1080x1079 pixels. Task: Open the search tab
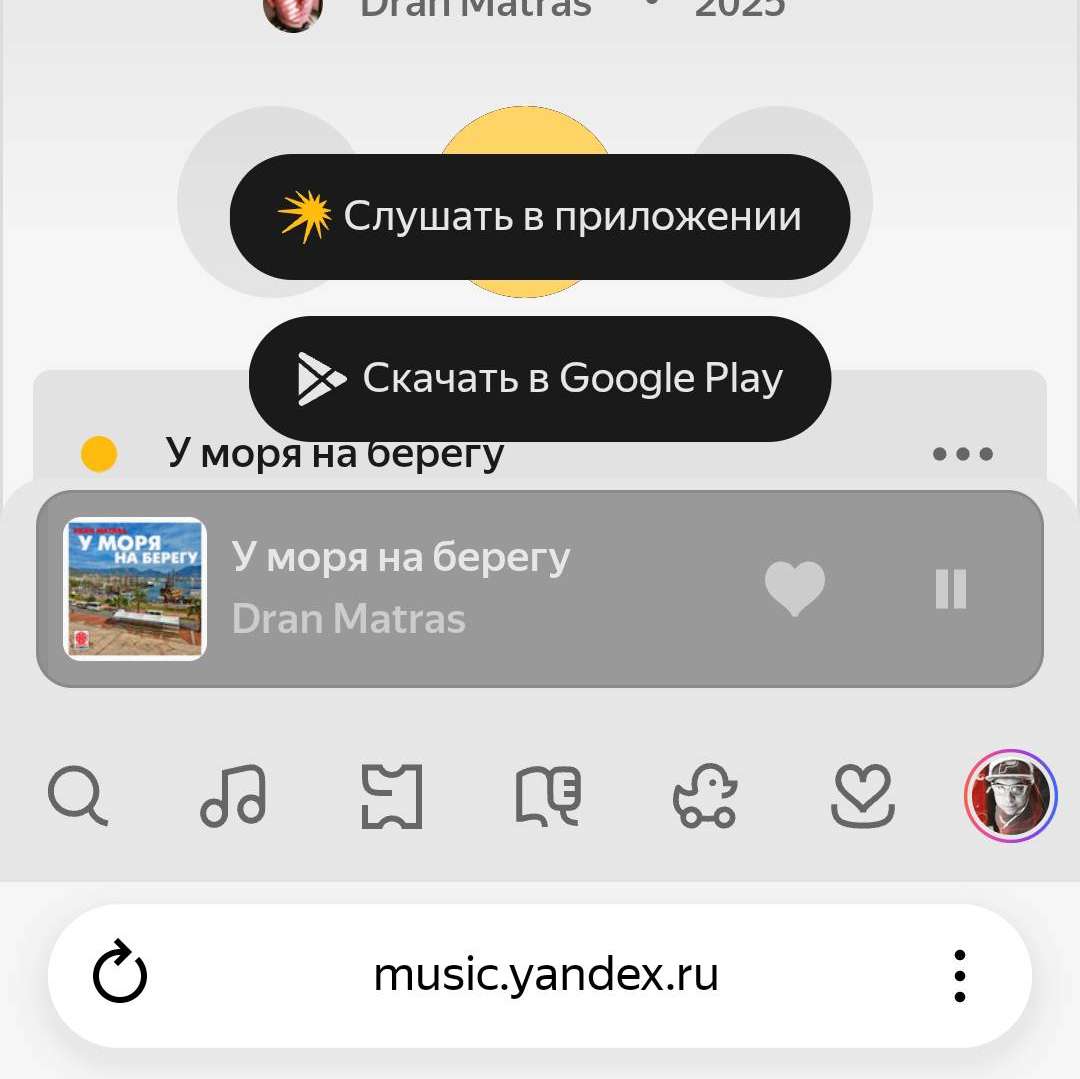pyautogui.click(x=77, y=797)
